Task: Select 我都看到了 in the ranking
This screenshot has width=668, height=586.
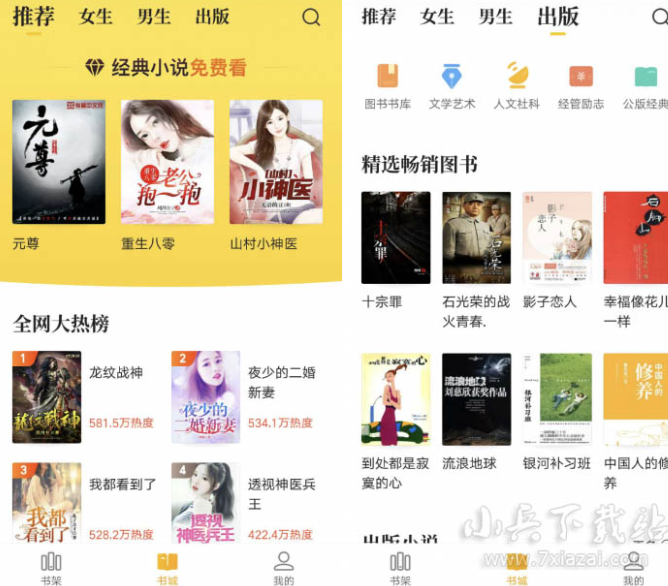Action: [x=47, y=502]
